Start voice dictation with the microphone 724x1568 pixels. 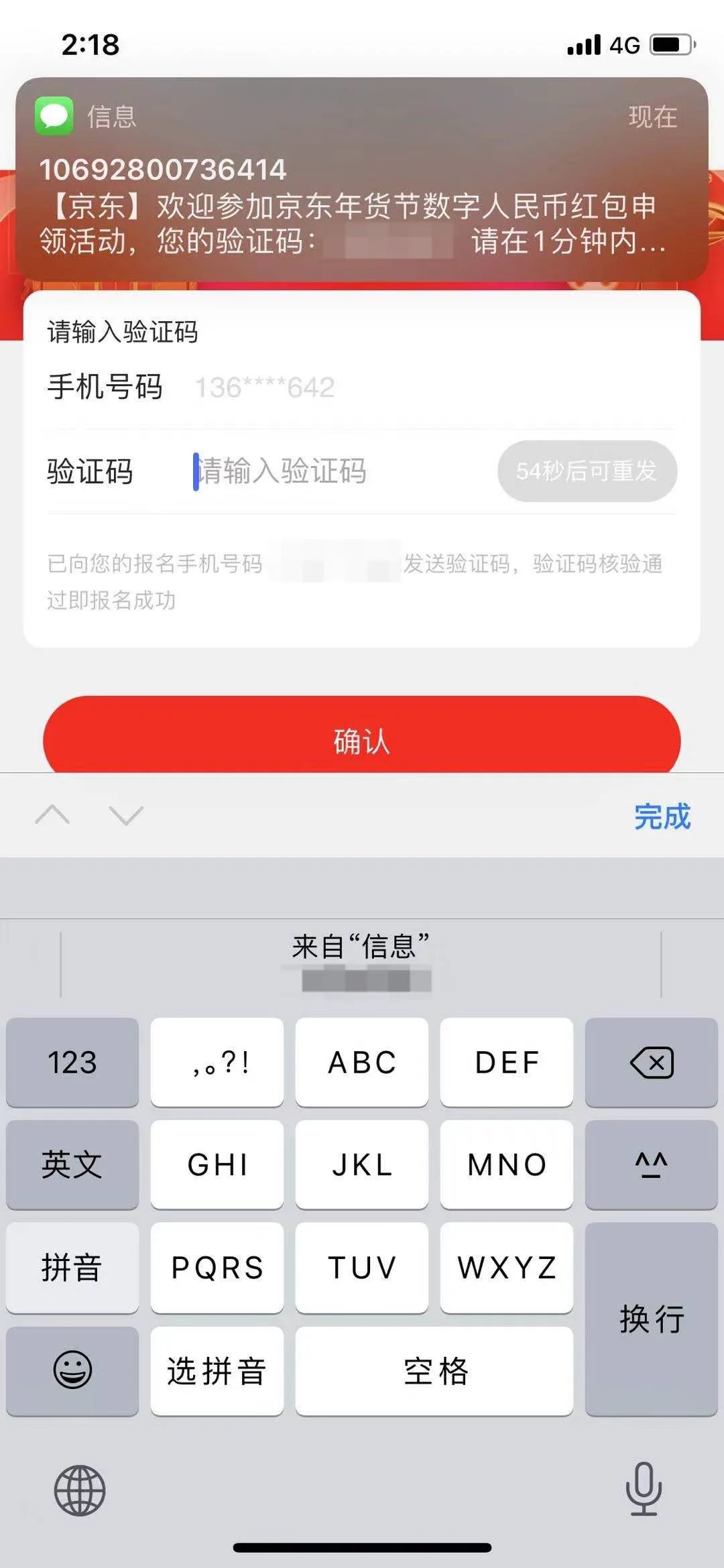[x=644, y=1489]
